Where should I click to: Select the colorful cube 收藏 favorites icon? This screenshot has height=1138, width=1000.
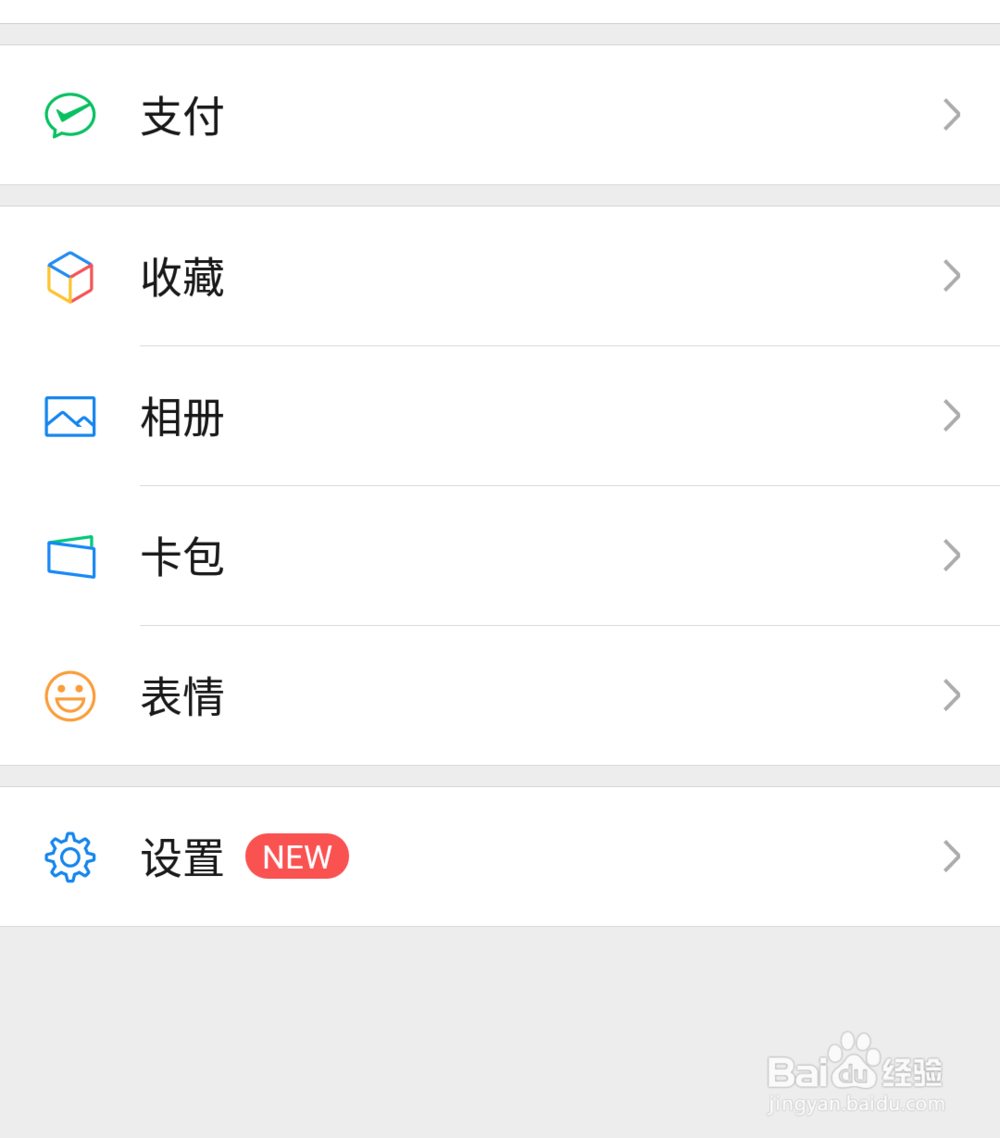(x=70, y=277)
